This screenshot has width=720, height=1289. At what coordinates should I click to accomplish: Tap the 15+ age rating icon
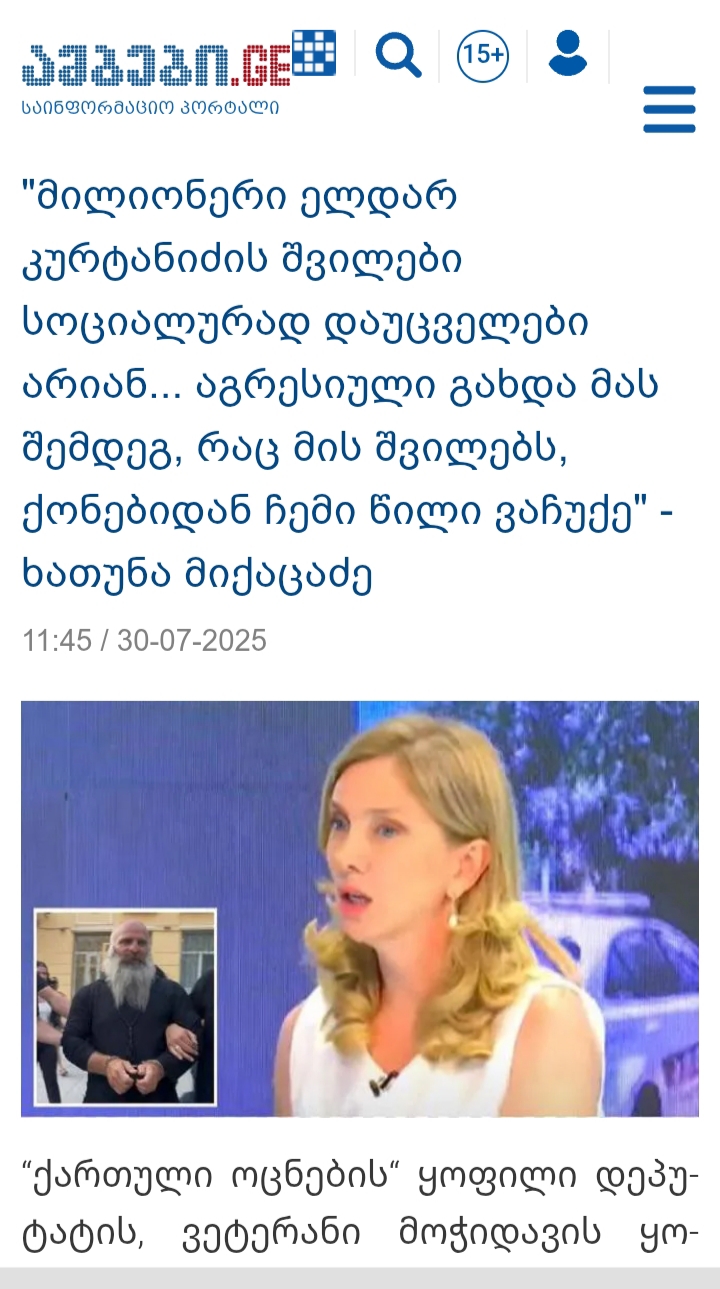point(483,56)
